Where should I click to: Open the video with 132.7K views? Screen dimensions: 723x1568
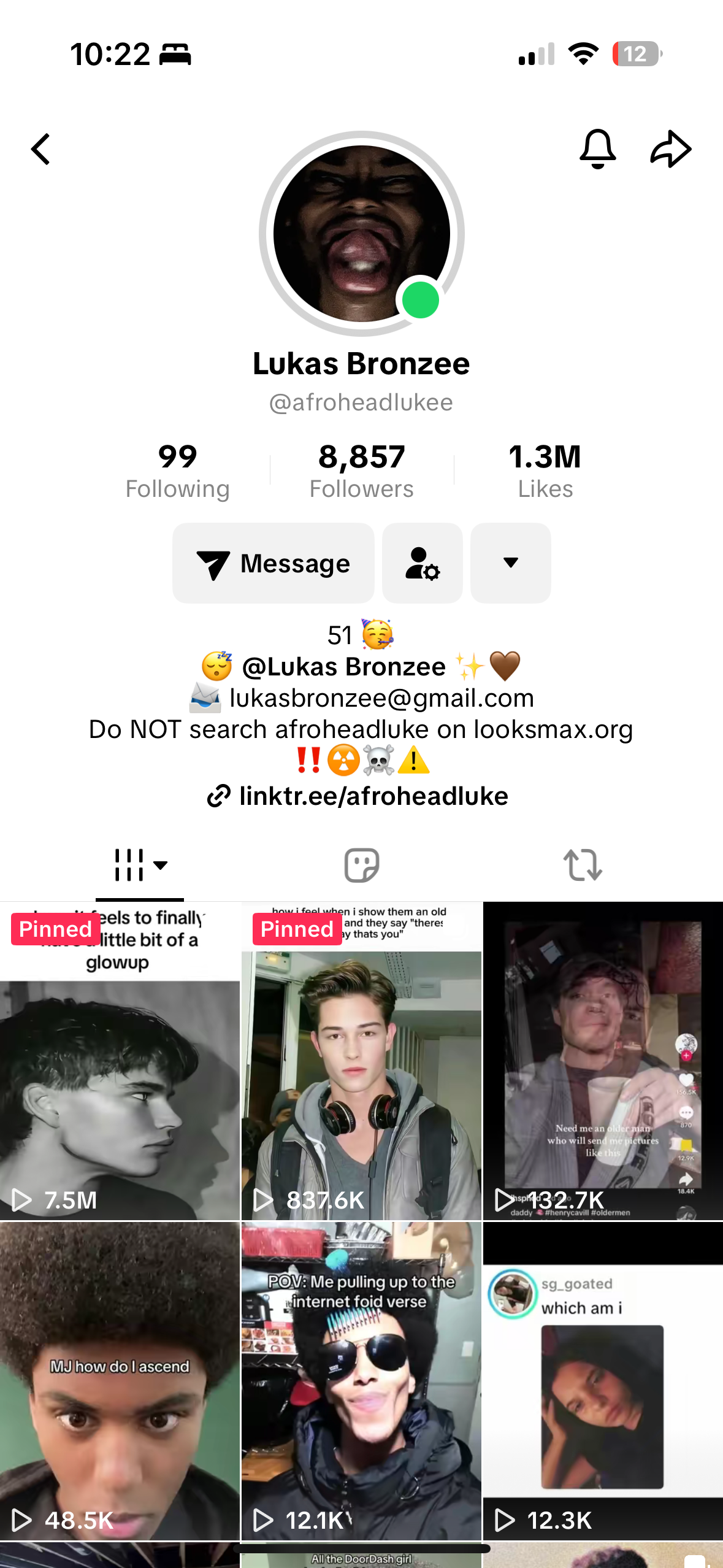(603, 1061)
